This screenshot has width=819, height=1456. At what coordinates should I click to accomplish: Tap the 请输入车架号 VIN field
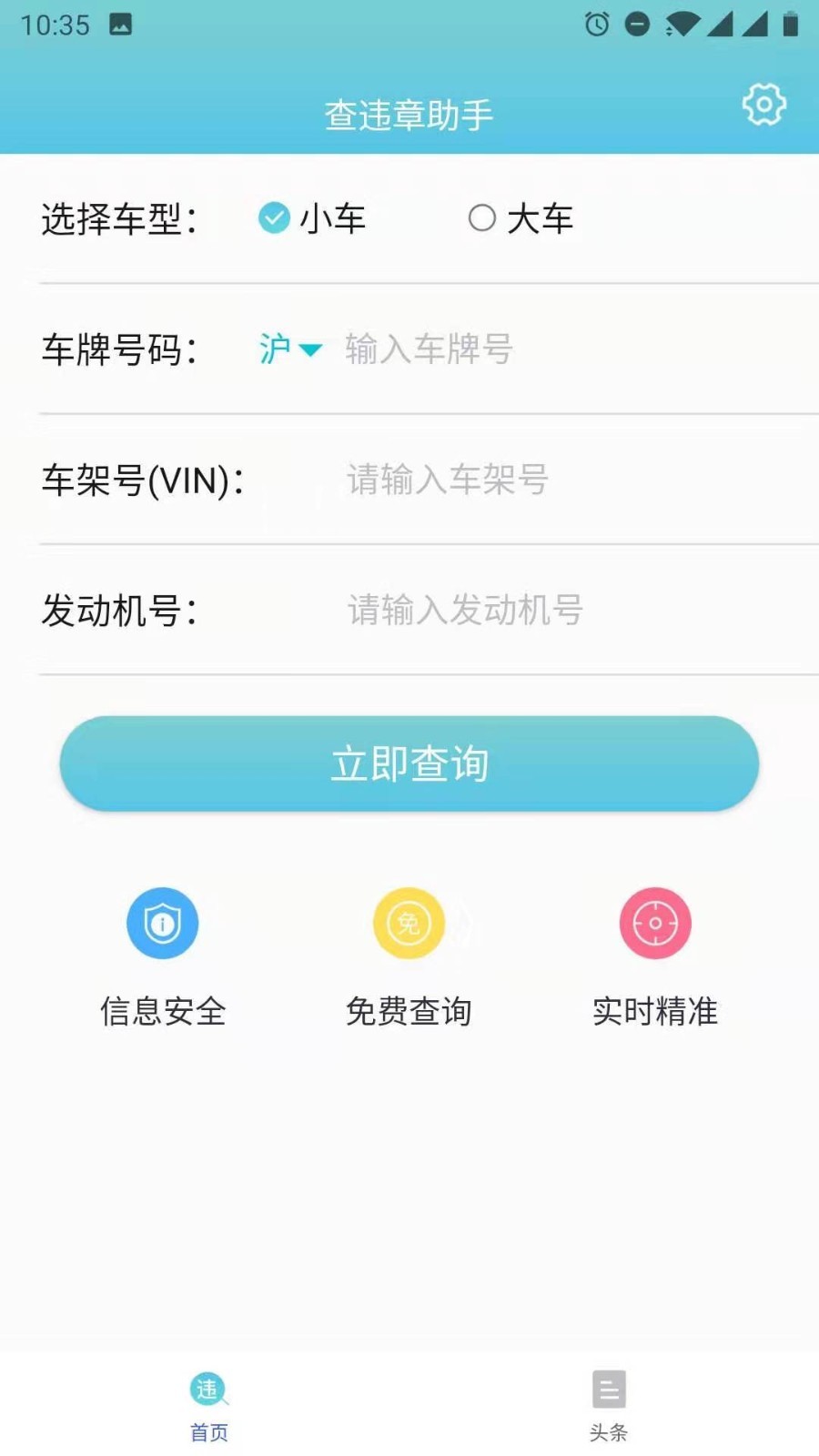(x=546, y=480)
